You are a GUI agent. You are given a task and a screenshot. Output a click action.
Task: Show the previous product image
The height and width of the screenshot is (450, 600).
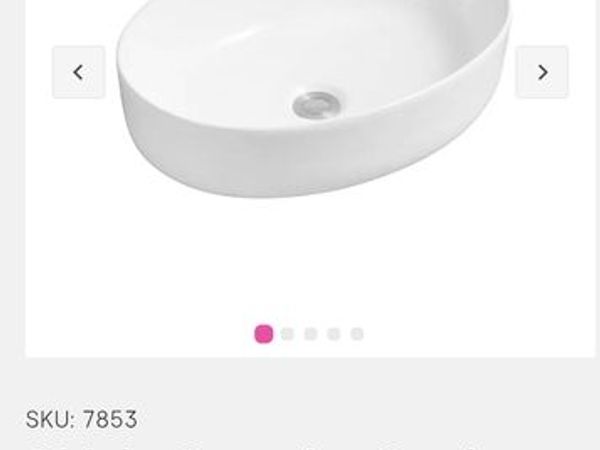coord(78,72)
